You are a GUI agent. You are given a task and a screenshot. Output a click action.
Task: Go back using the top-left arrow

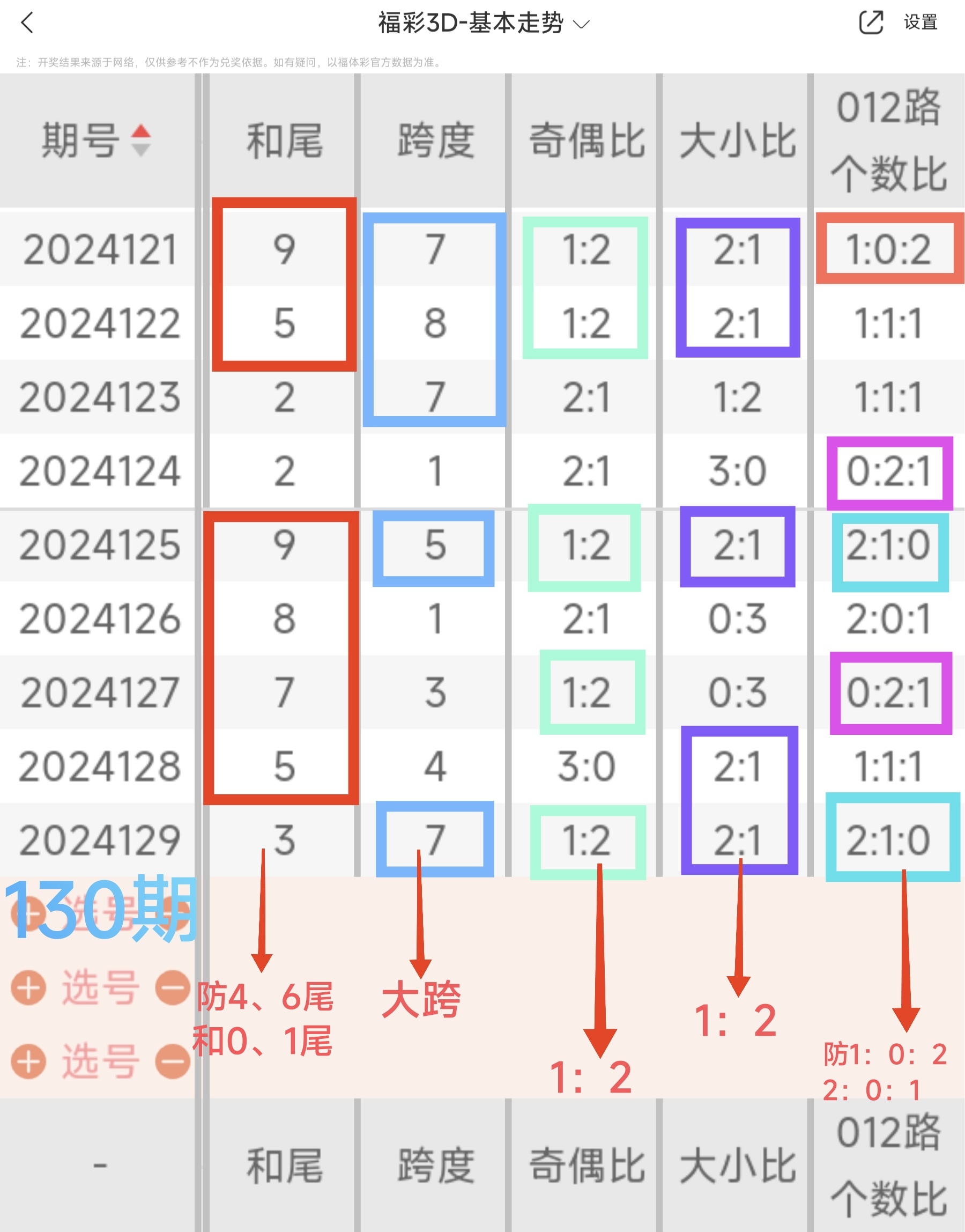27,23
